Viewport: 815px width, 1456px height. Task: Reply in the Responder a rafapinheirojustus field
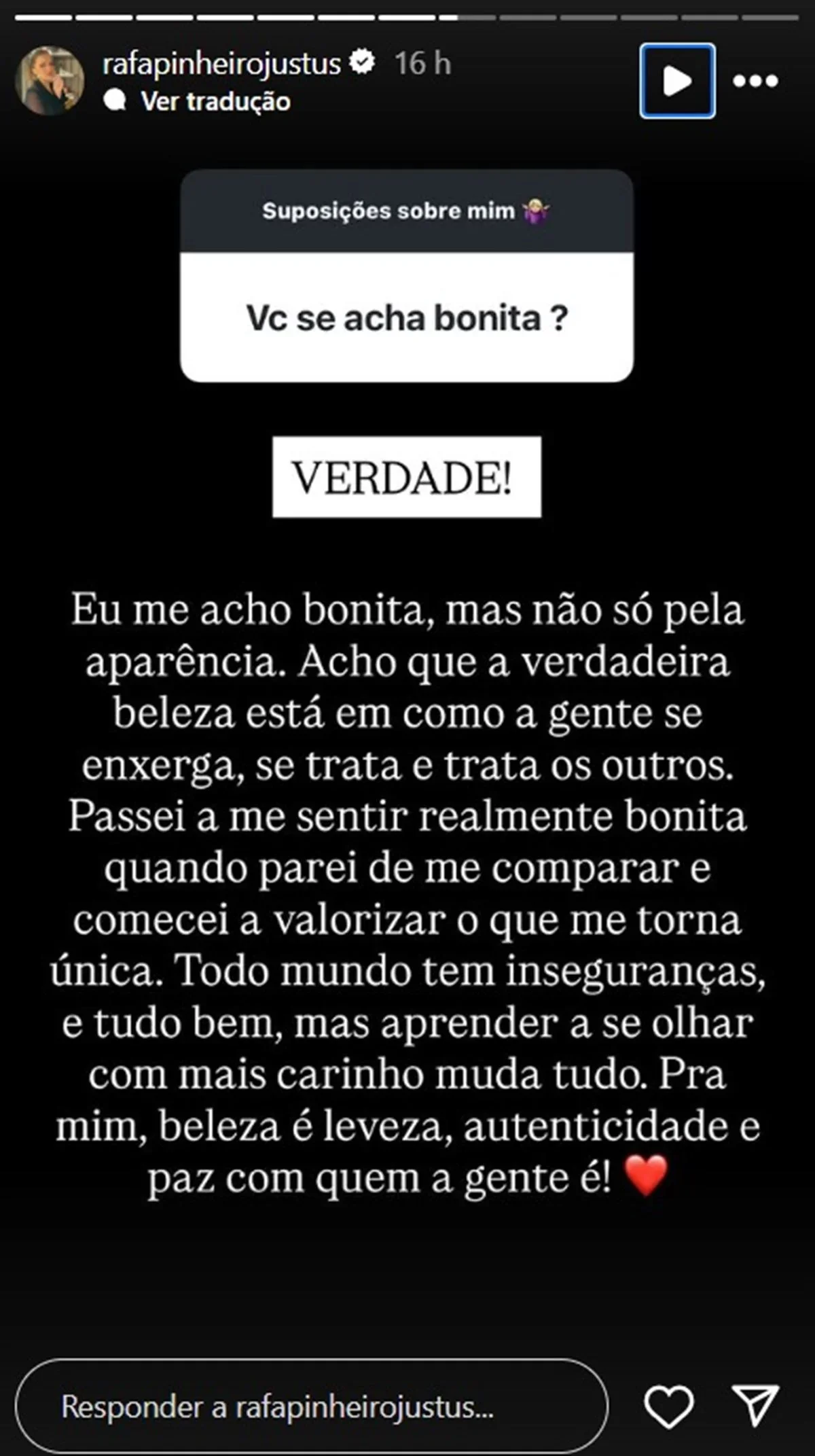pyautogui.click(x=311, y=1406)
